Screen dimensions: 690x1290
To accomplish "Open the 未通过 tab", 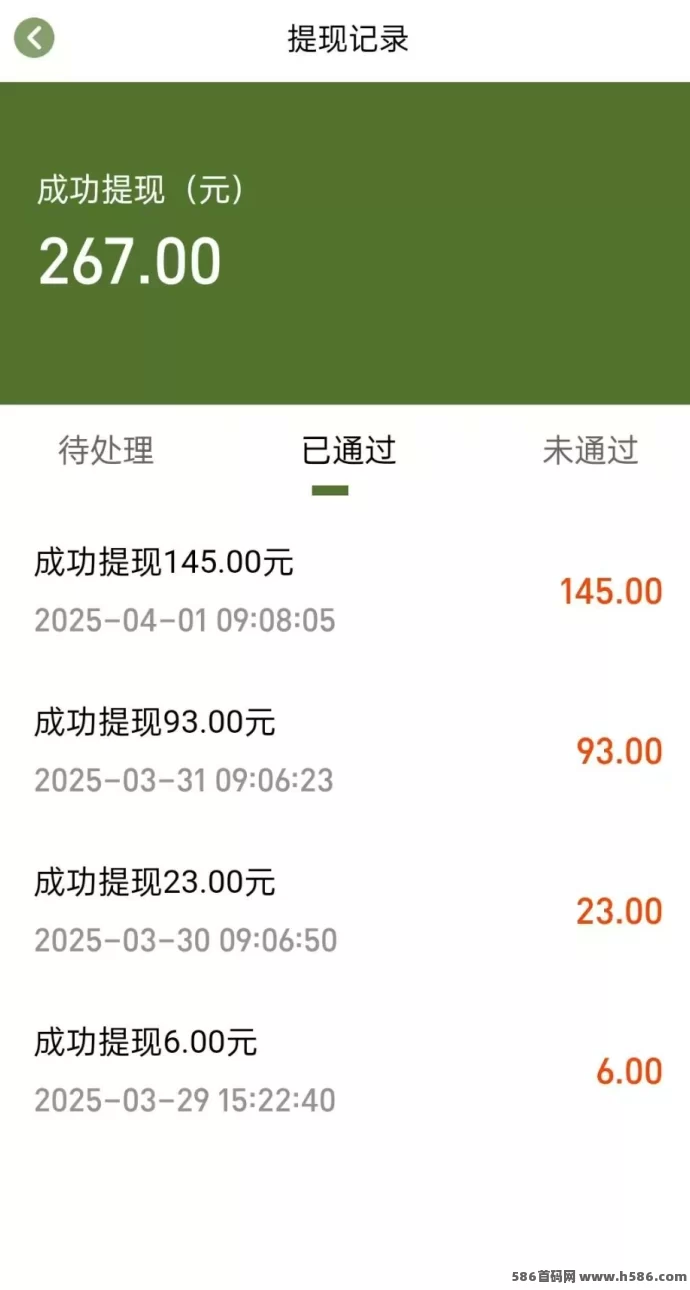I will tap(590, 451).
